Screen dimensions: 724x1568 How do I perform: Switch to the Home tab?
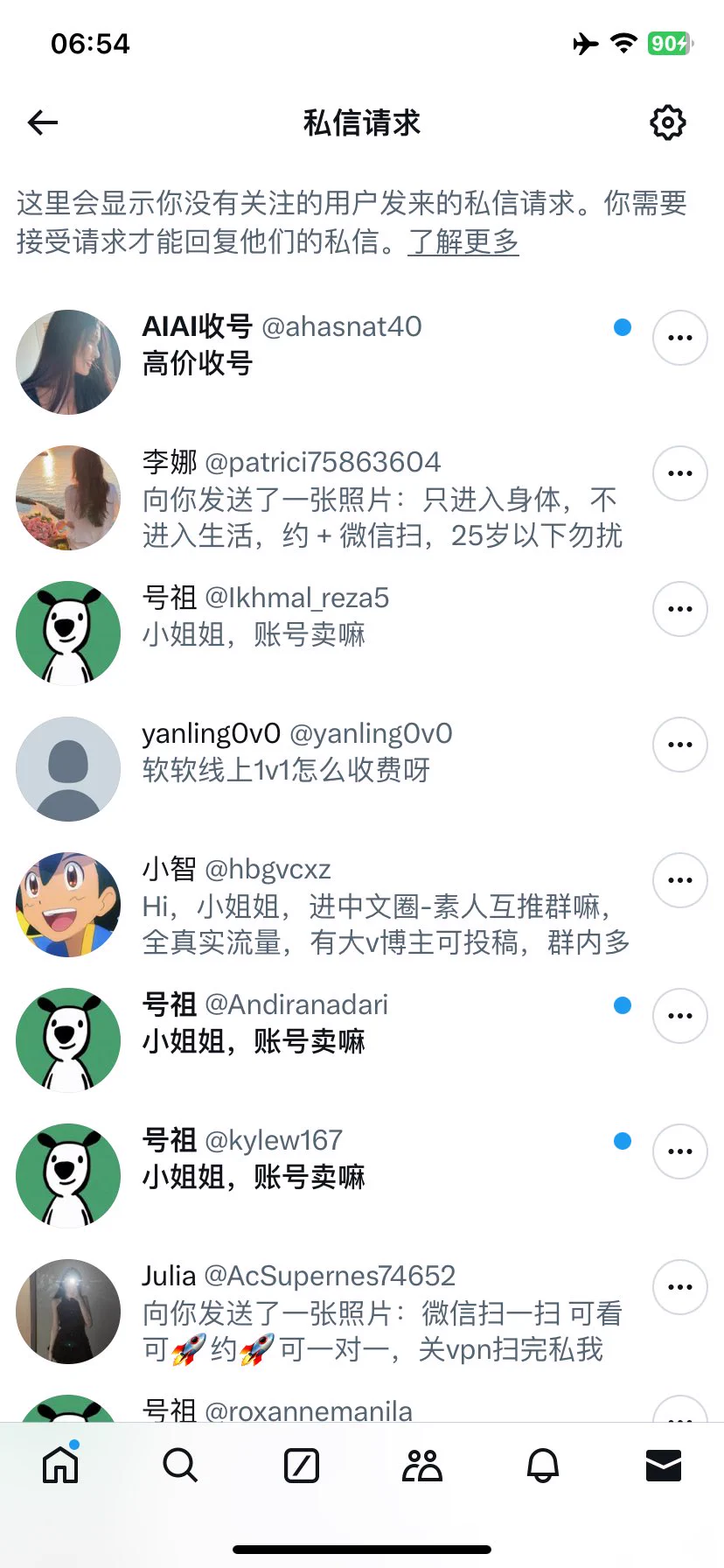click(x=60, y=1465)
